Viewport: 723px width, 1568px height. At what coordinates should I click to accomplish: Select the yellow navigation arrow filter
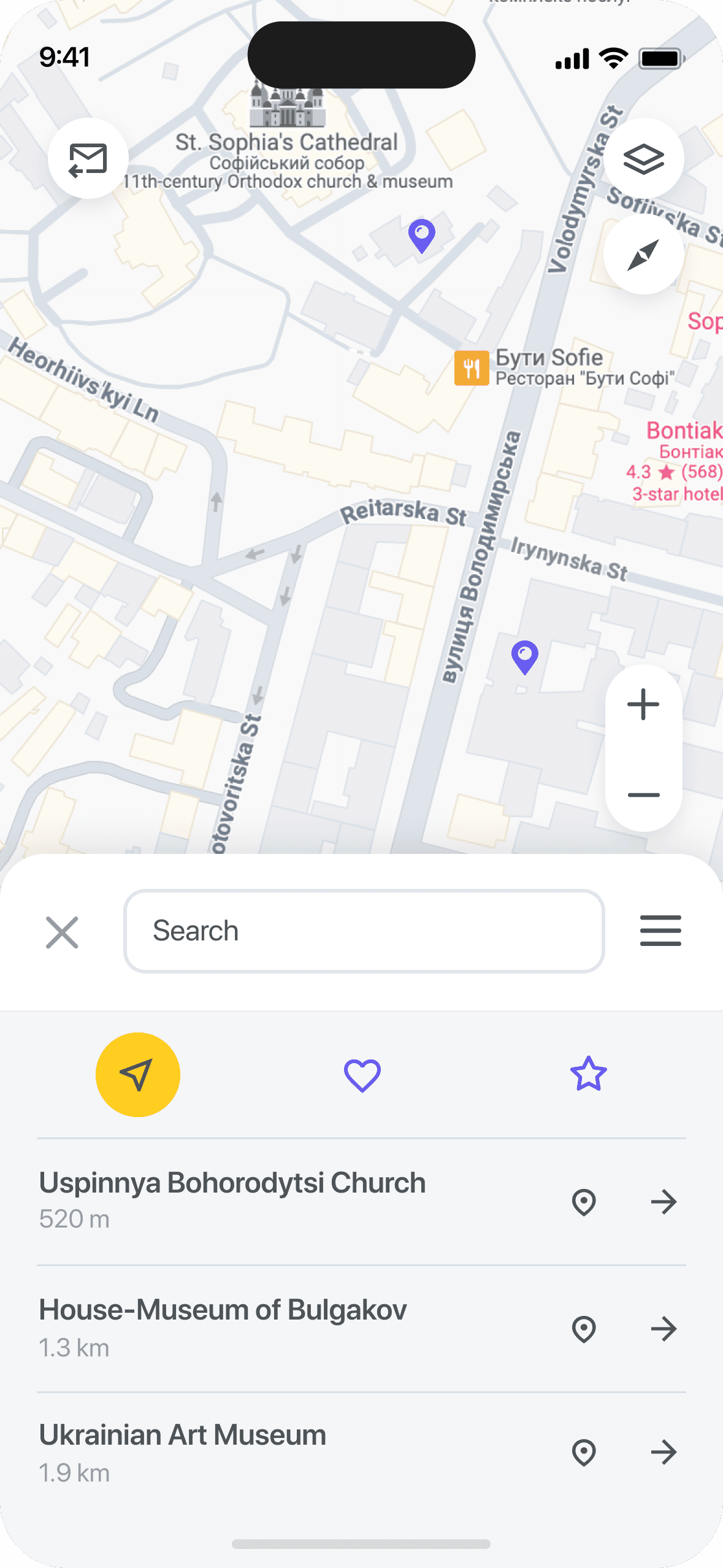click(137, 1074)
